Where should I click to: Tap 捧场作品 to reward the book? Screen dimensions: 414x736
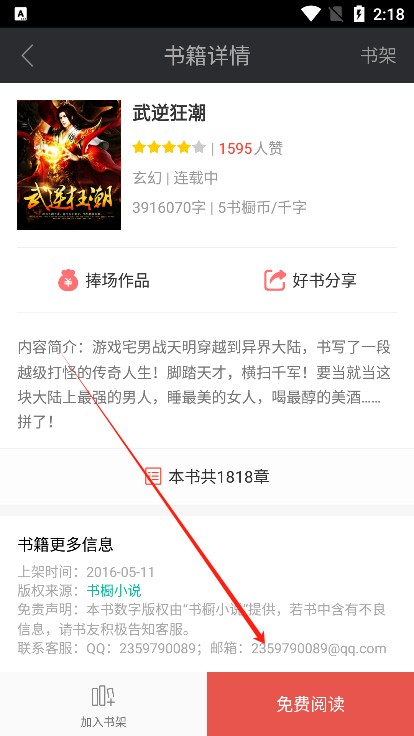(x=103, y=281)
